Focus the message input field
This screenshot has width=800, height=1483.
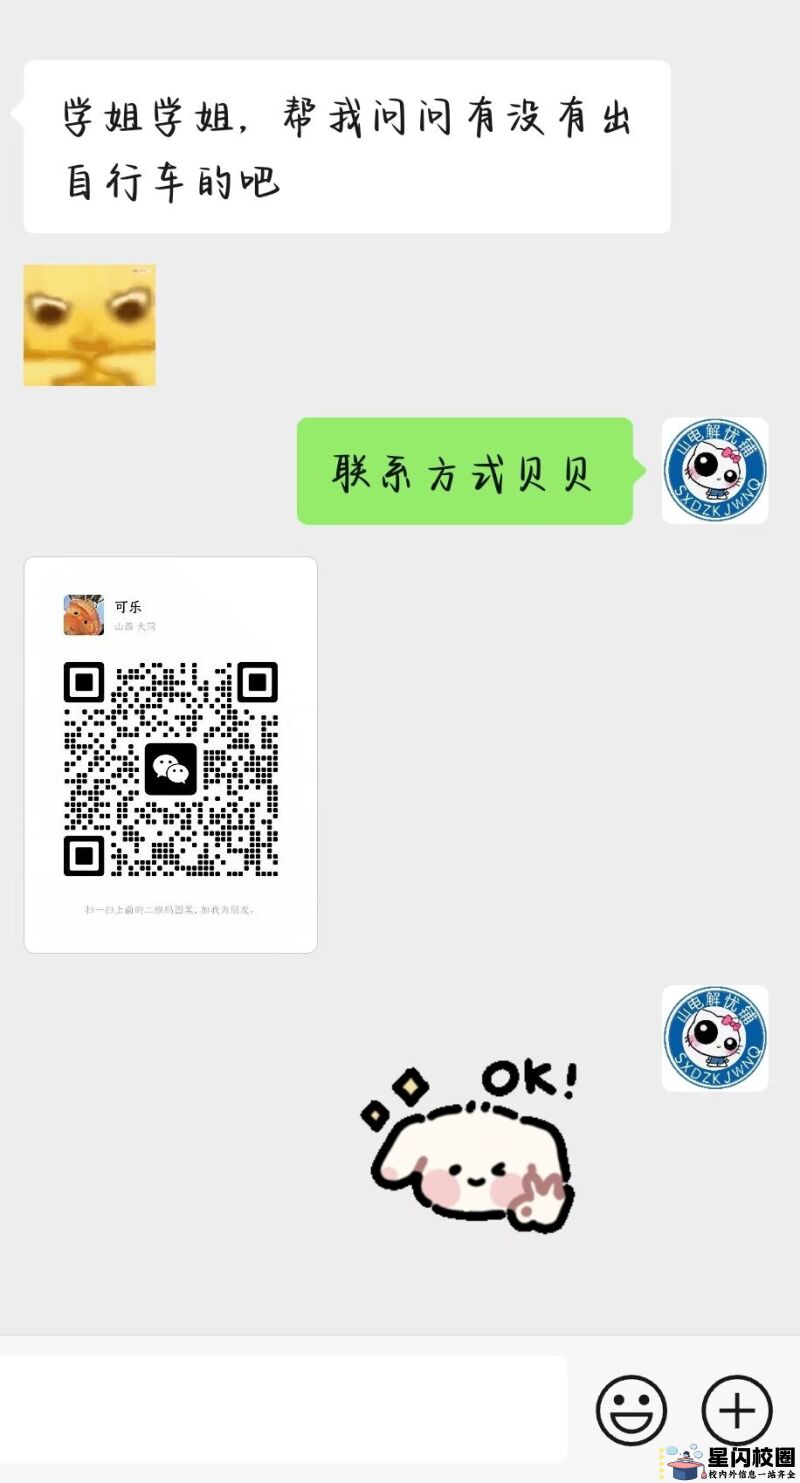pos(282,1410)
